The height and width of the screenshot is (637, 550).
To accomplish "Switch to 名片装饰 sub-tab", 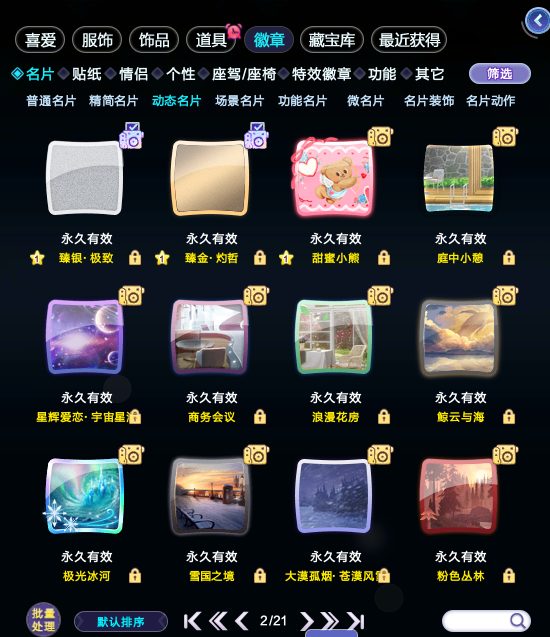I will coord(429,101).
